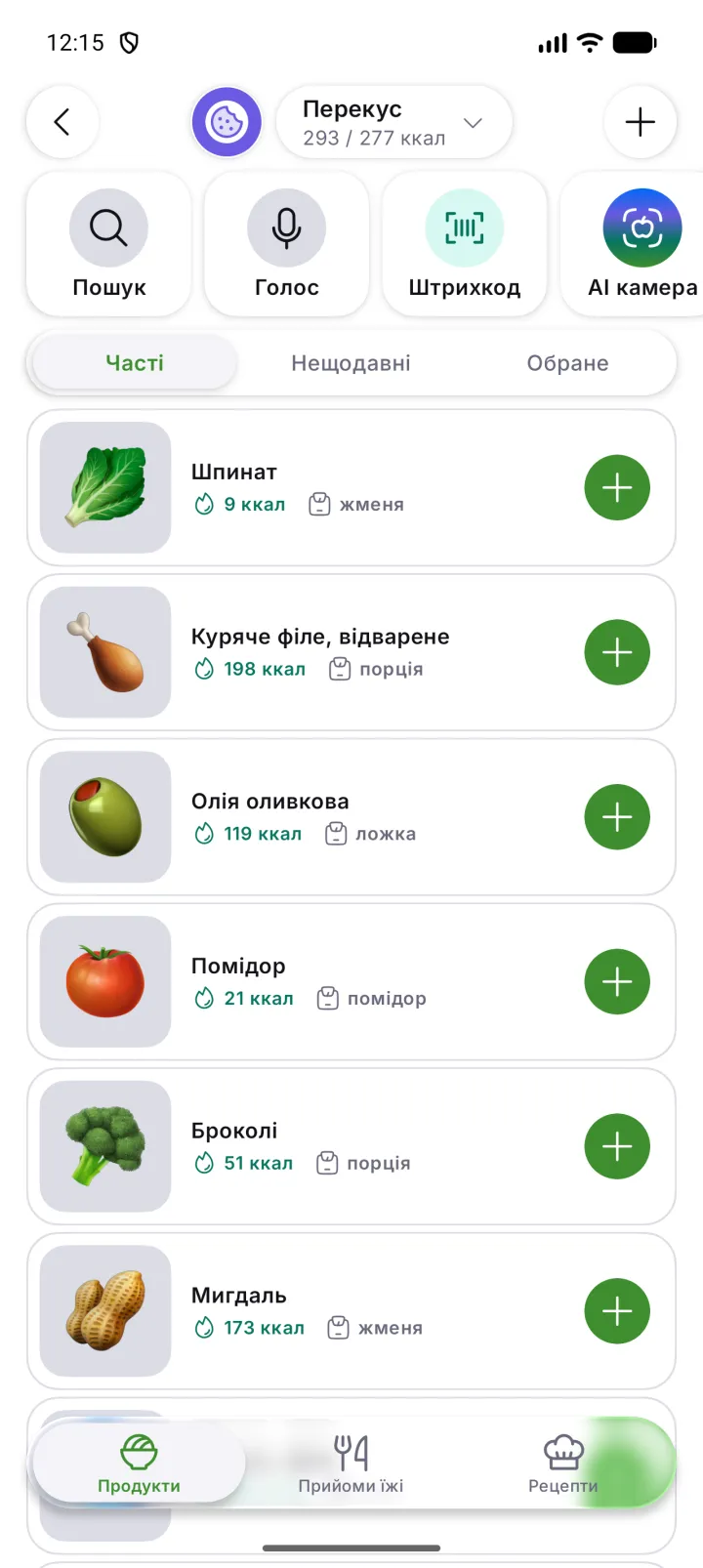Add Броколі using the green plus
Screen dimensions: 703x1568
tap(617, 1146)
